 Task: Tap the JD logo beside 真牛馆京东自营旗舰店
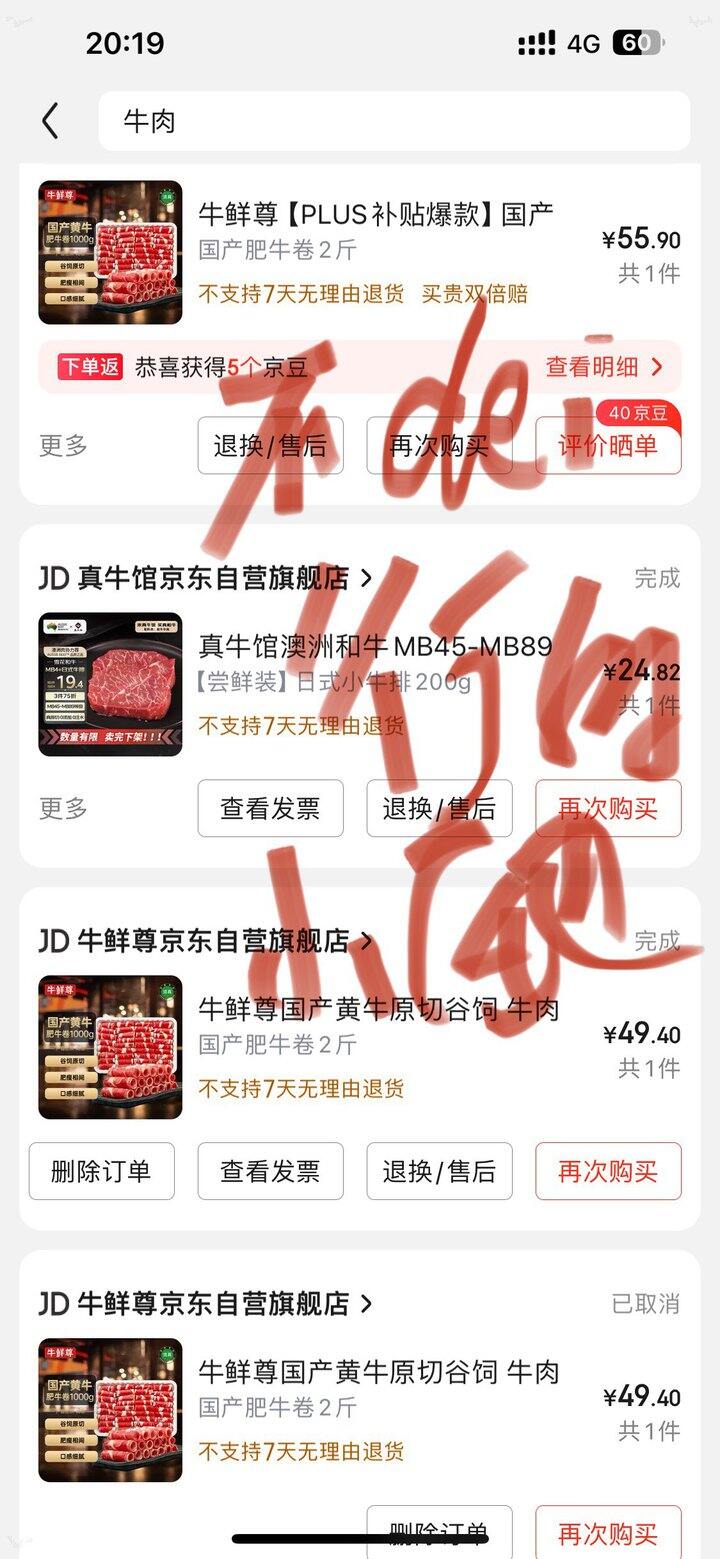click(51, 577)
